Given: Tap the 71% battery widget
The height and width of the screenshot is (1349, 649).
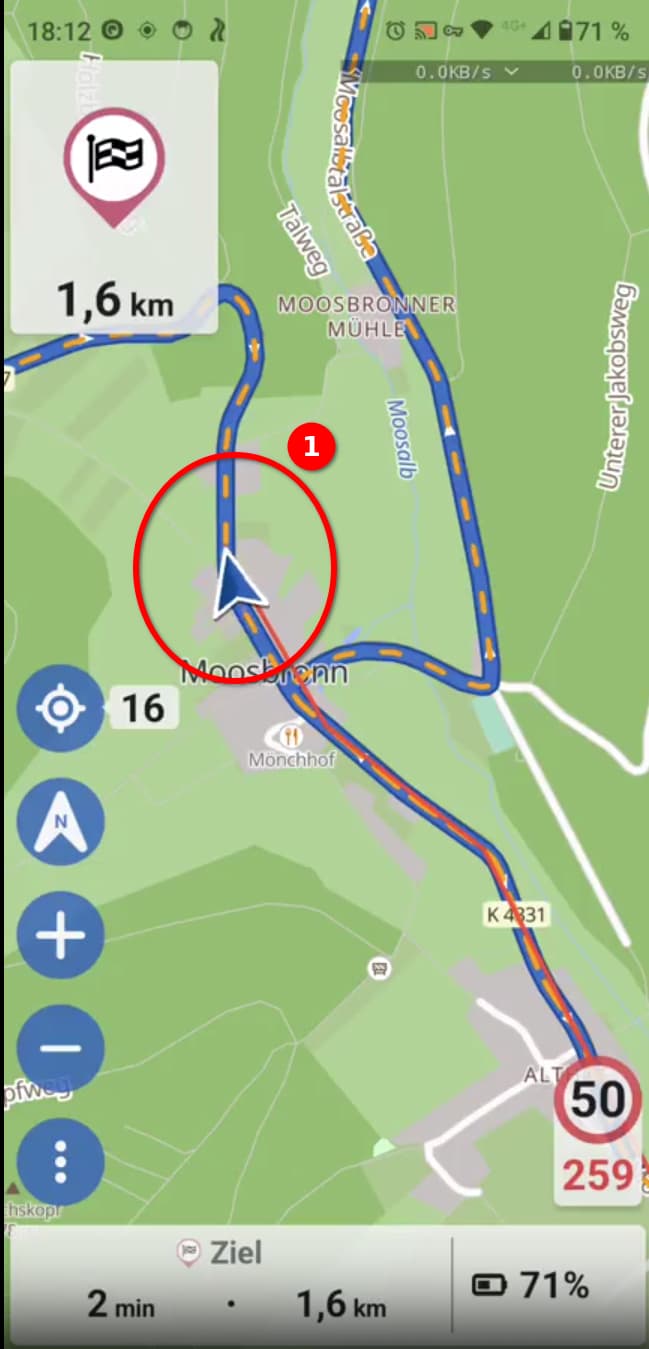Looking at the screenshot, I should 545,1284.
